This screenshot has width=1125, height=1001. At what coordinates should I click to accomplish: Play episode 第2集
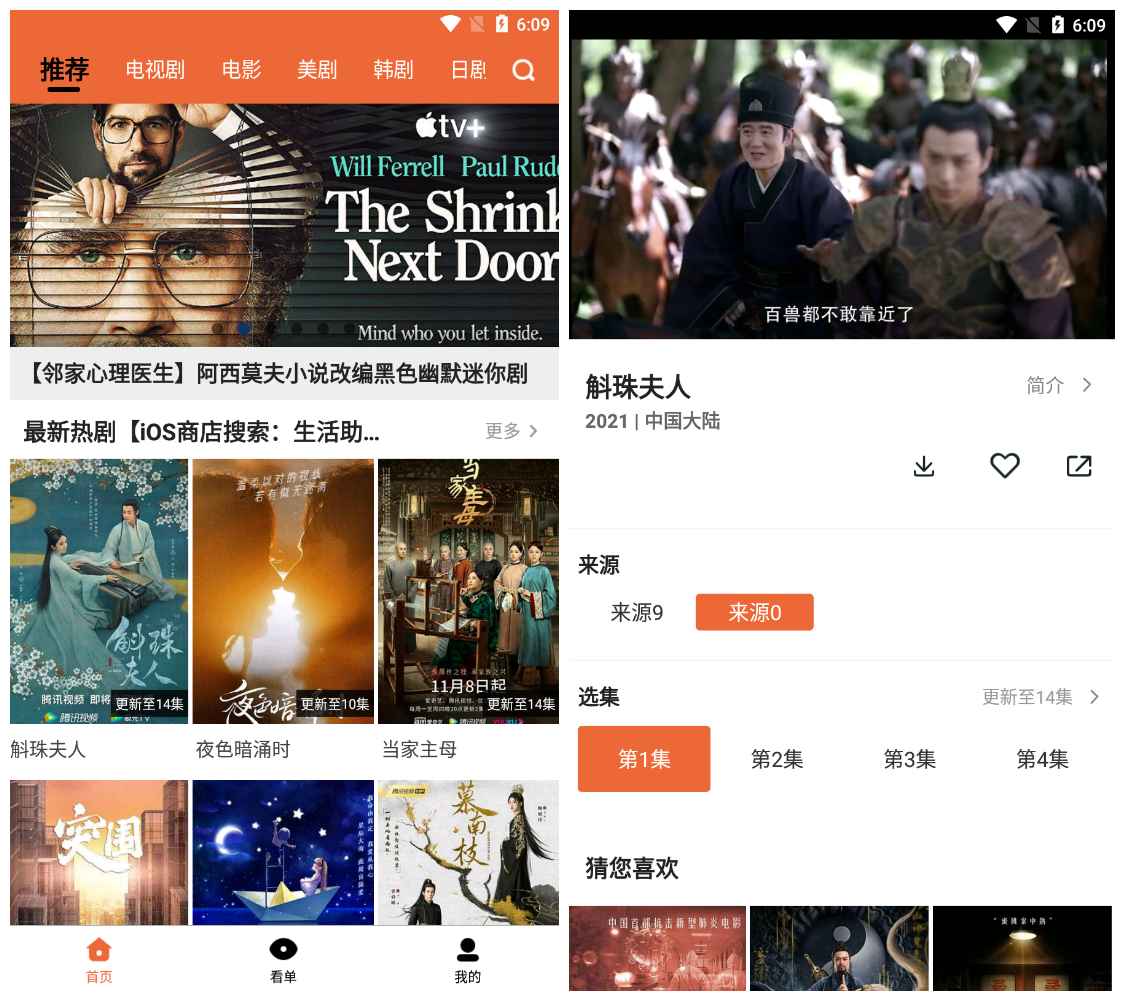(777, 759)
